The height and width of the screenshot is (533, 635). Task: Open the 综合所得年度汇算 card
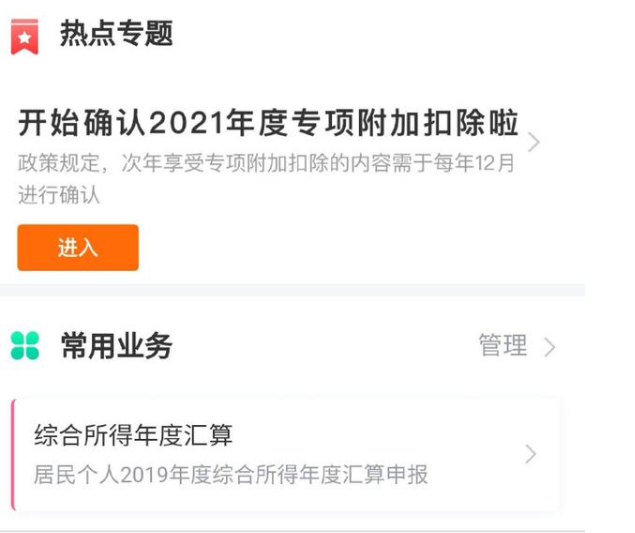285,454
